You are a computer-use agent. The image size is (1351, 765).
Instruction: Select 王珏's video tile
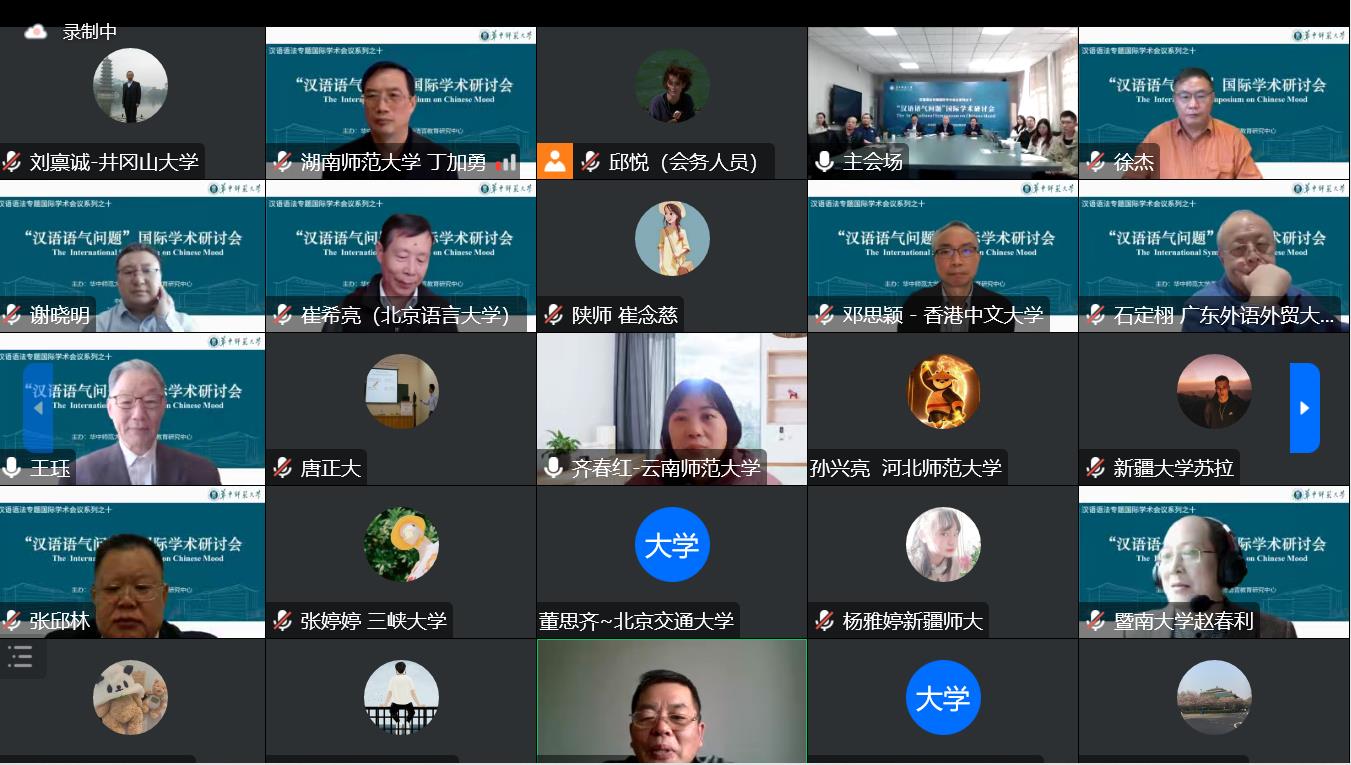click(131, 409)
